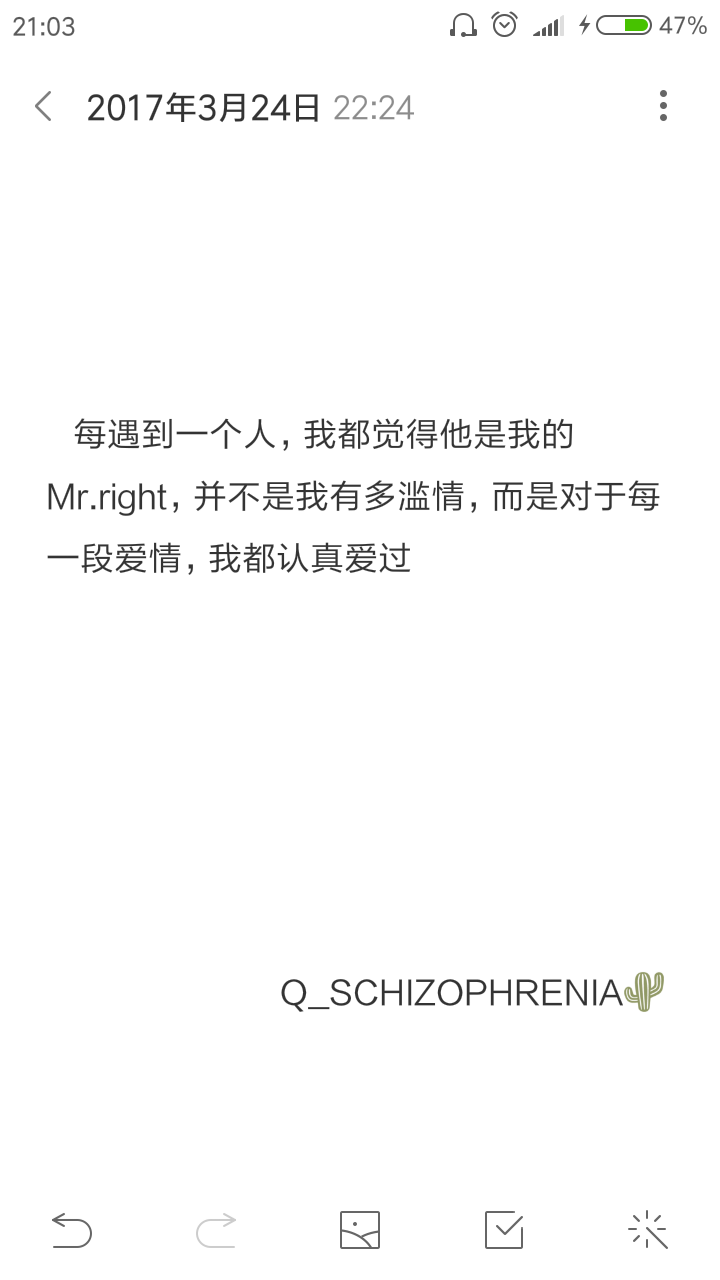The image size is (720, 1280).
Task: Select the checklist icon in the bottom toolbar
Action: (x=503, y=1228)
